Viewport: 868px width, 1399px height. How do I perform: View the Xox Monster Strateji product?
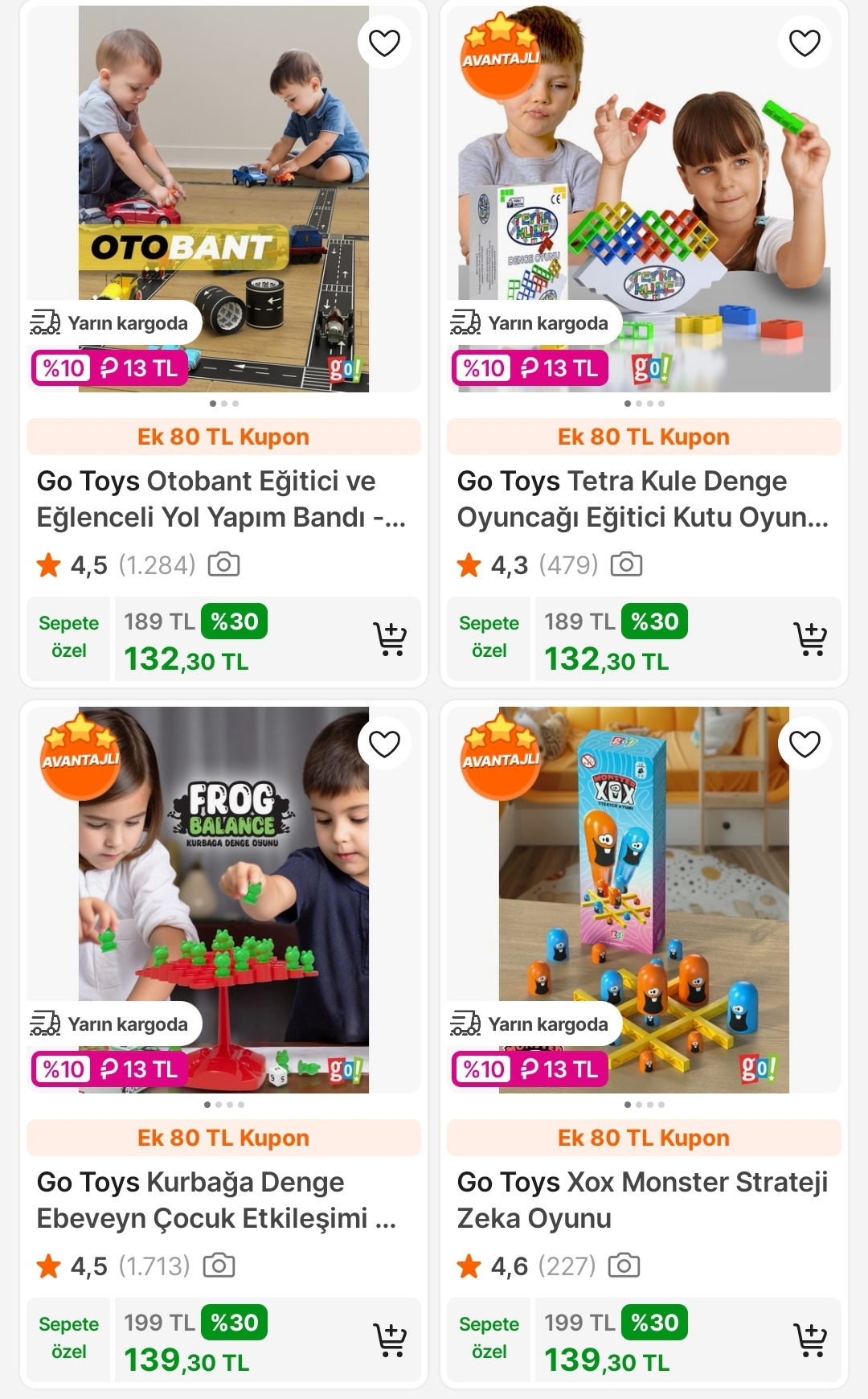tap(643, 1200)
